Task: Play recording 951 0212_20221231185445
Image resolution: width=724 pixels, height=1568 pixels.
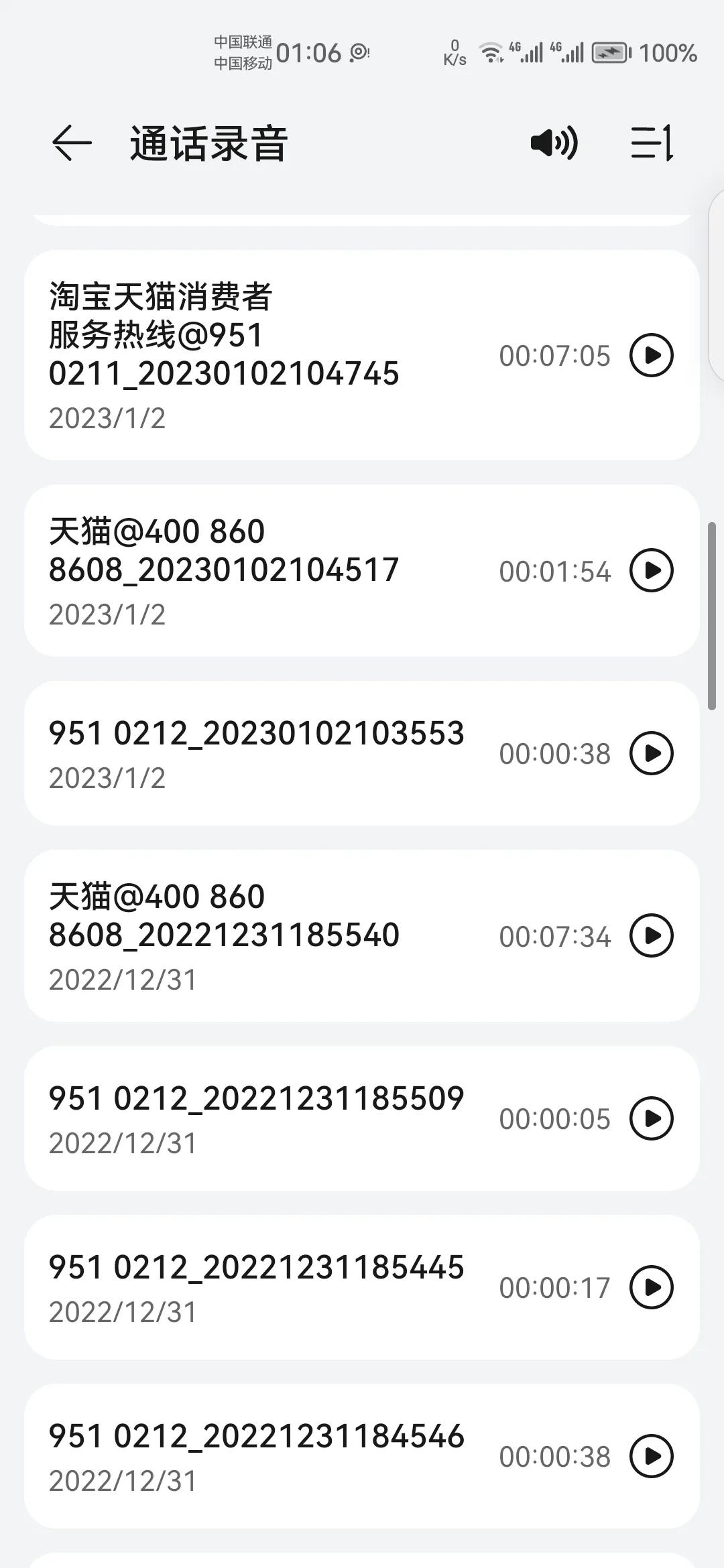Action: coord(653,1287)
